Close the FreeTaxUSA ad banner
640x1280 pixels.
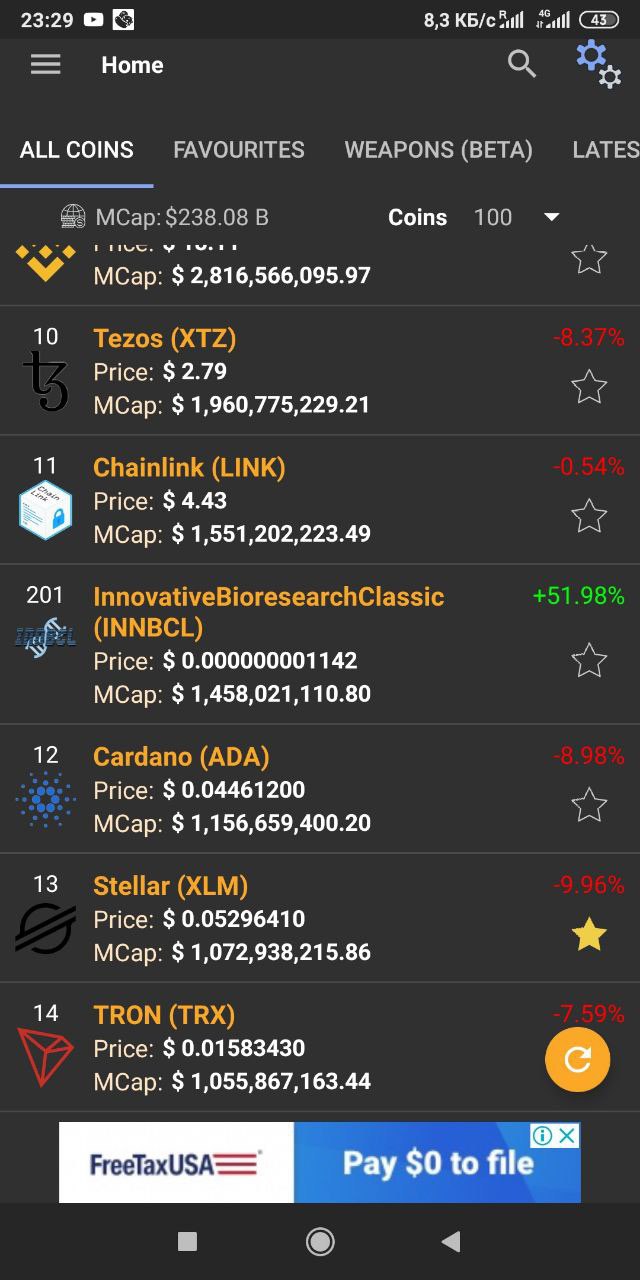point(567,1135)
